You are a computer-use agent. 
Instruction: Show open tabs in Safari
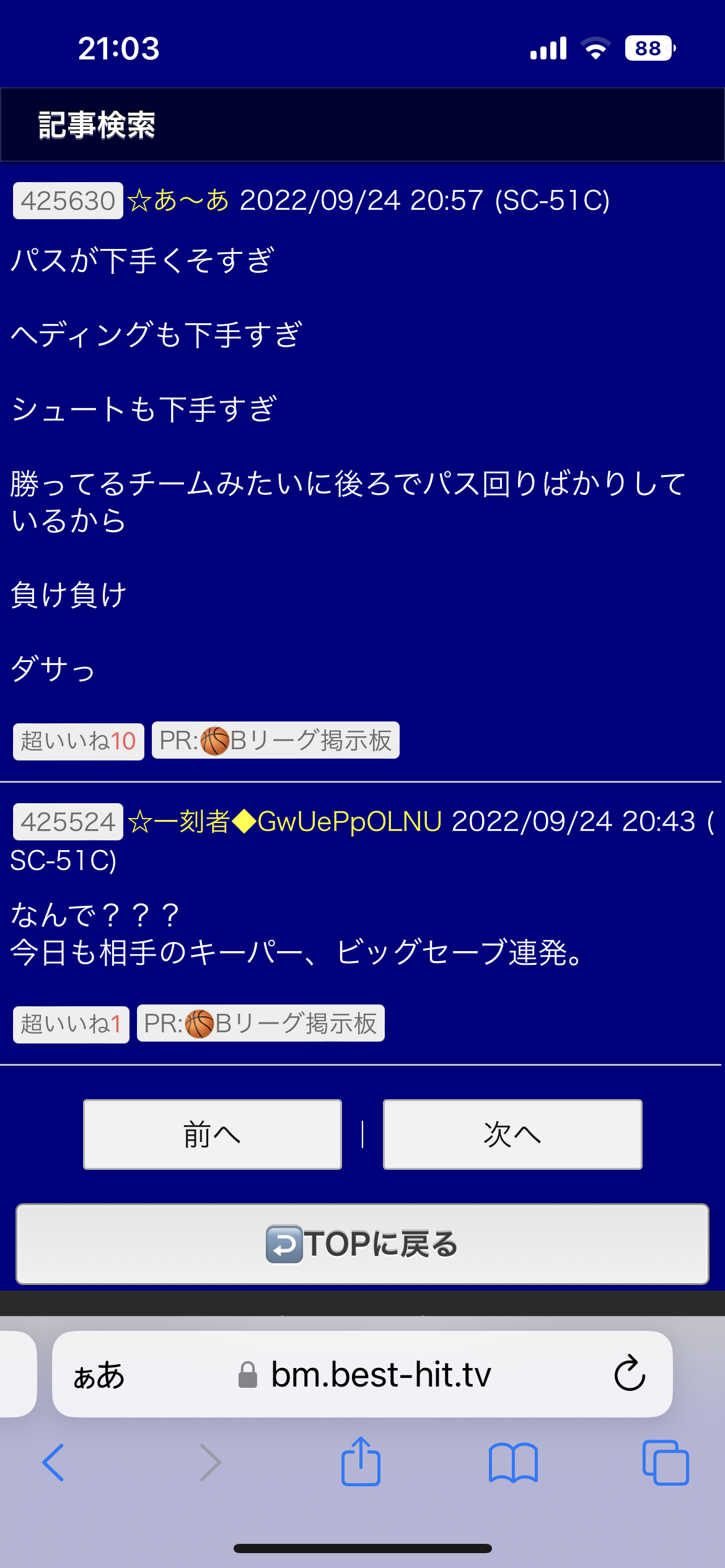coord(666,1463)
